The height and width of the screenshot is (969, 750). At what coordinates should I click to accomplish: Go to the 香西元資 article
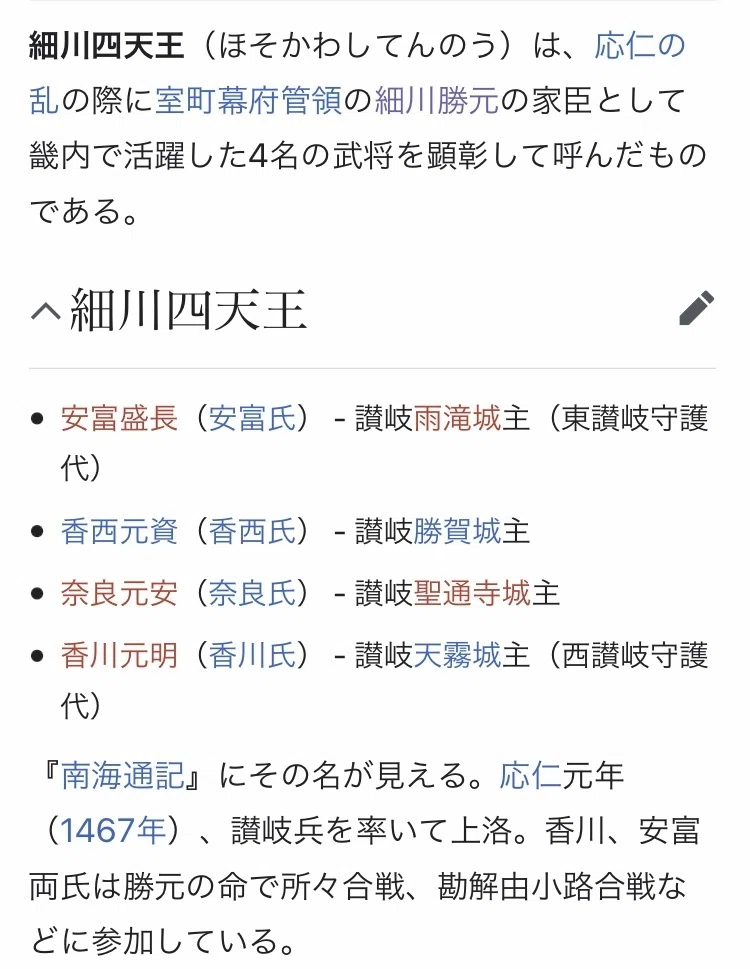click(x=119, y=531)
